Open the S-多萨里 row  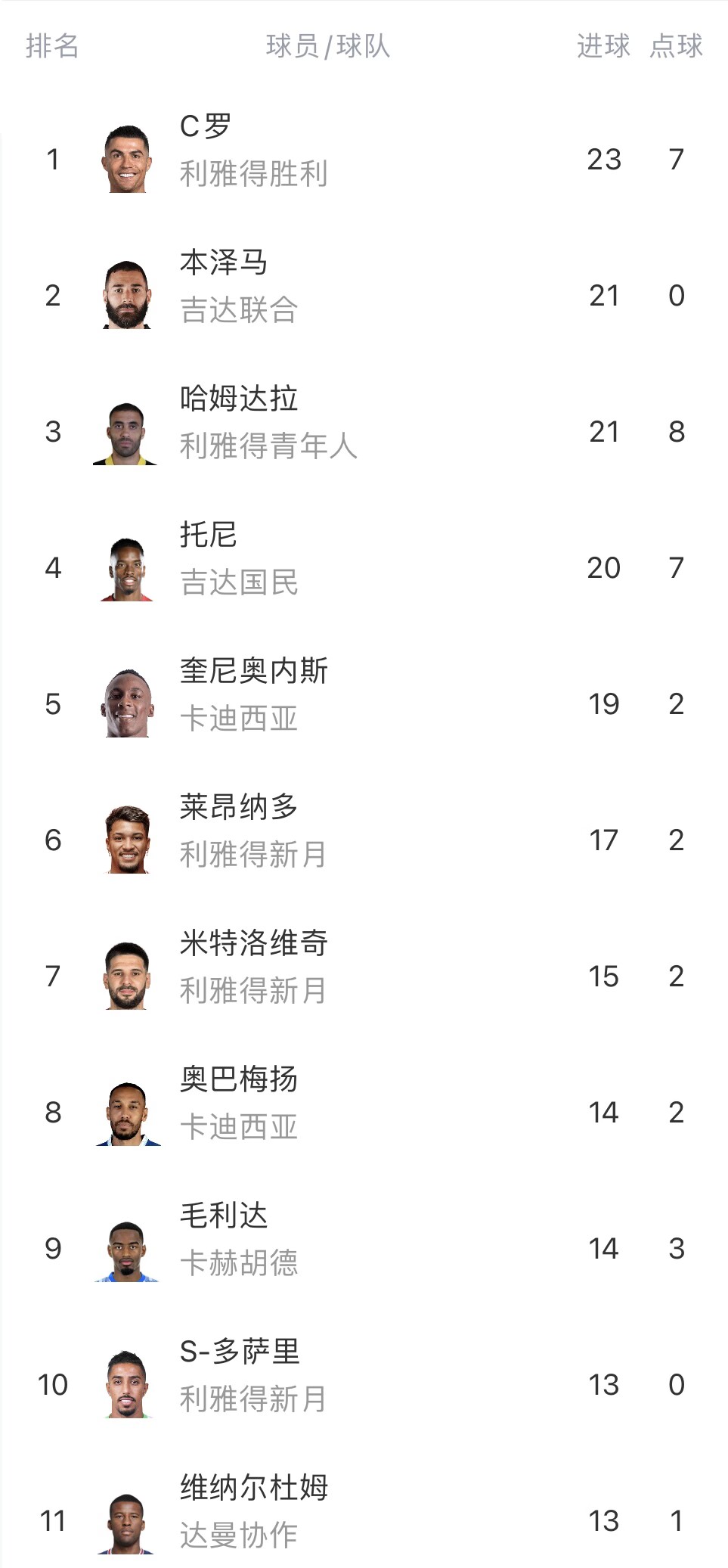[x=364, y=1384]
